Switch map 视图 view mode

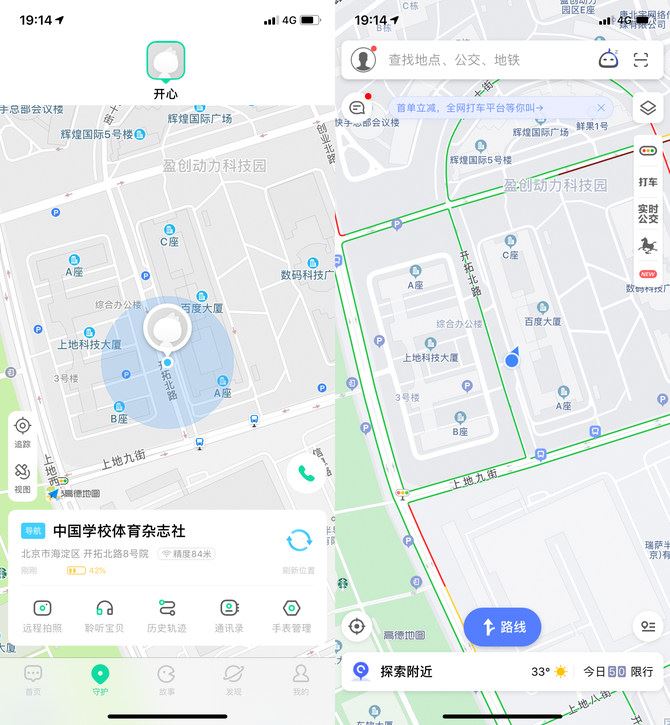(22, 478)
